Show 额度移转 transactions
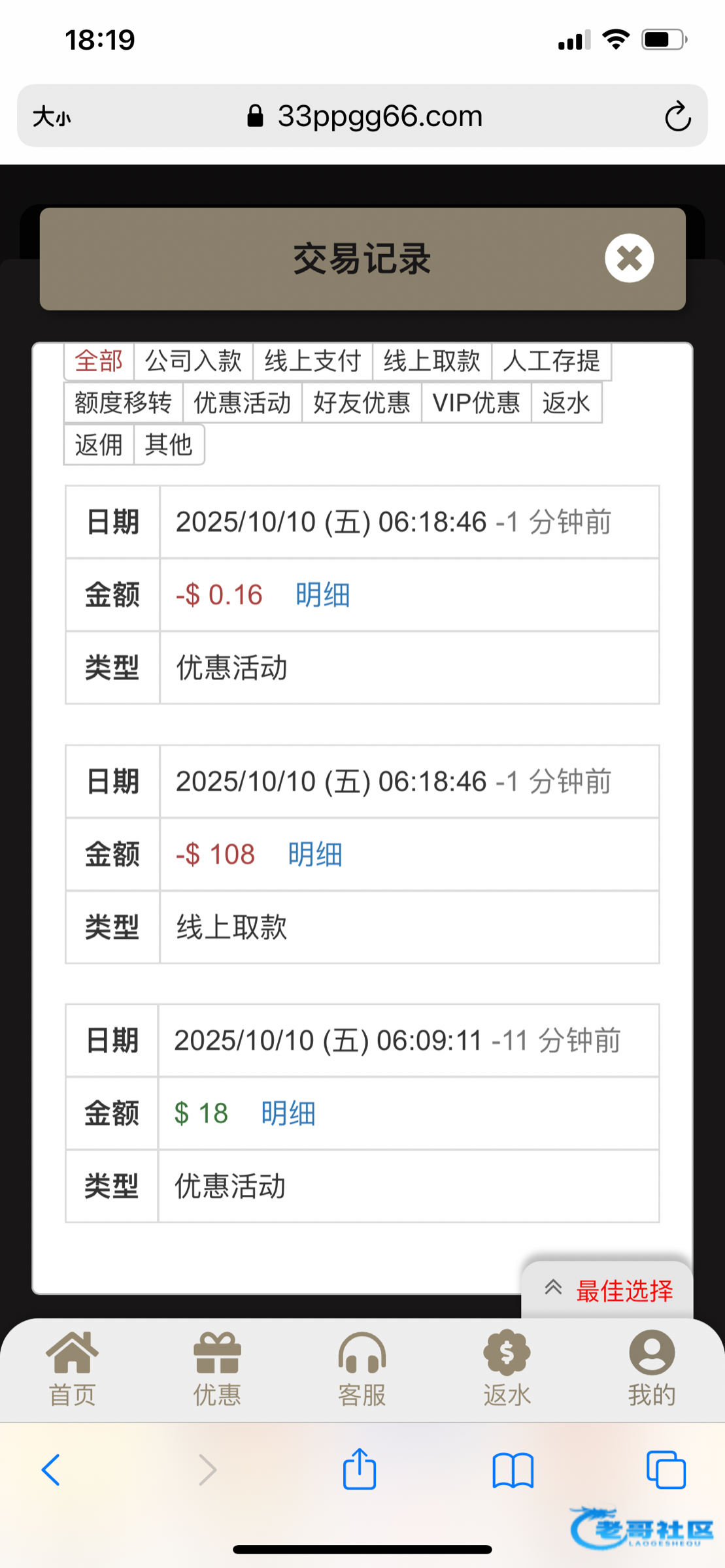Screen dimensions: 725x1568 pos(123,403)
